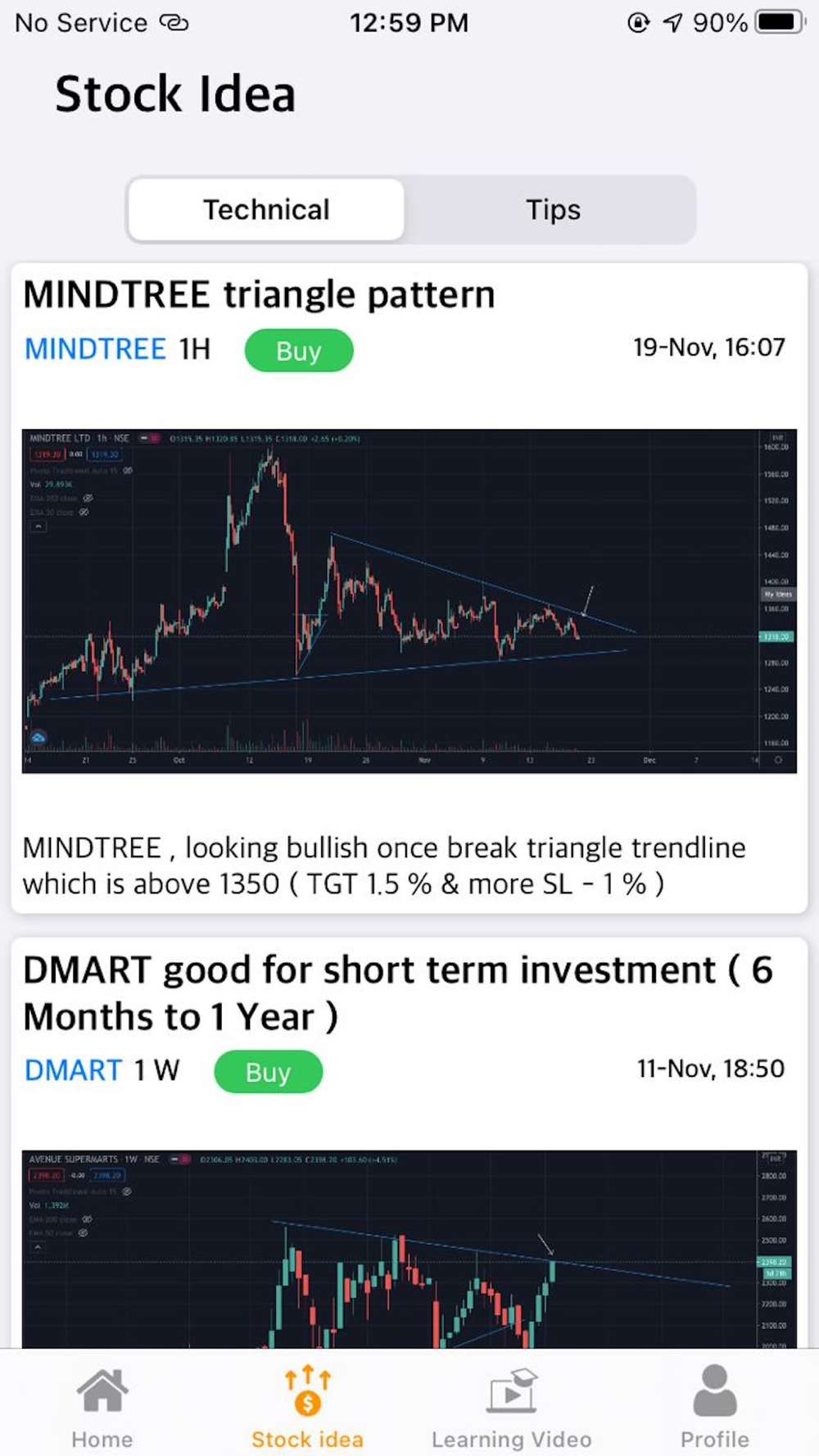
Task: Open the DMART short term investment card
Action: [x=409, y=1143]
